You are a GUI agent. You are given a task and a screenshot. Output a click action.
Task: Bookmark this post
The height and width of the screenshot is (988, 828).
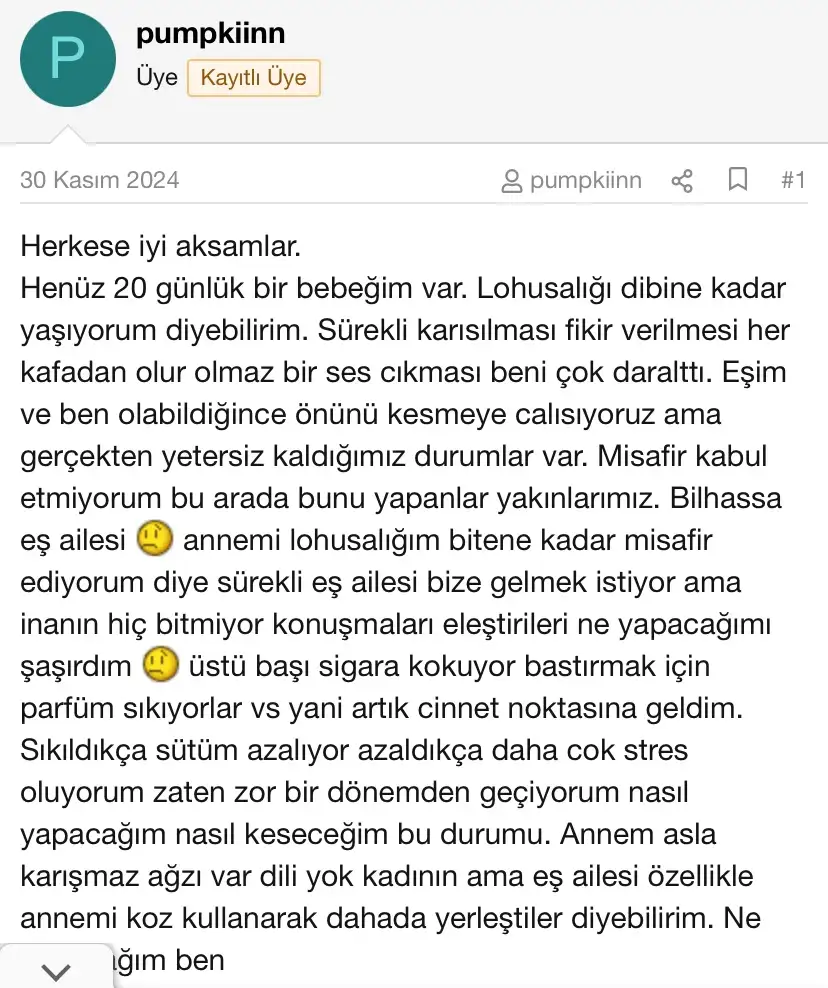[x=738, y=180]
